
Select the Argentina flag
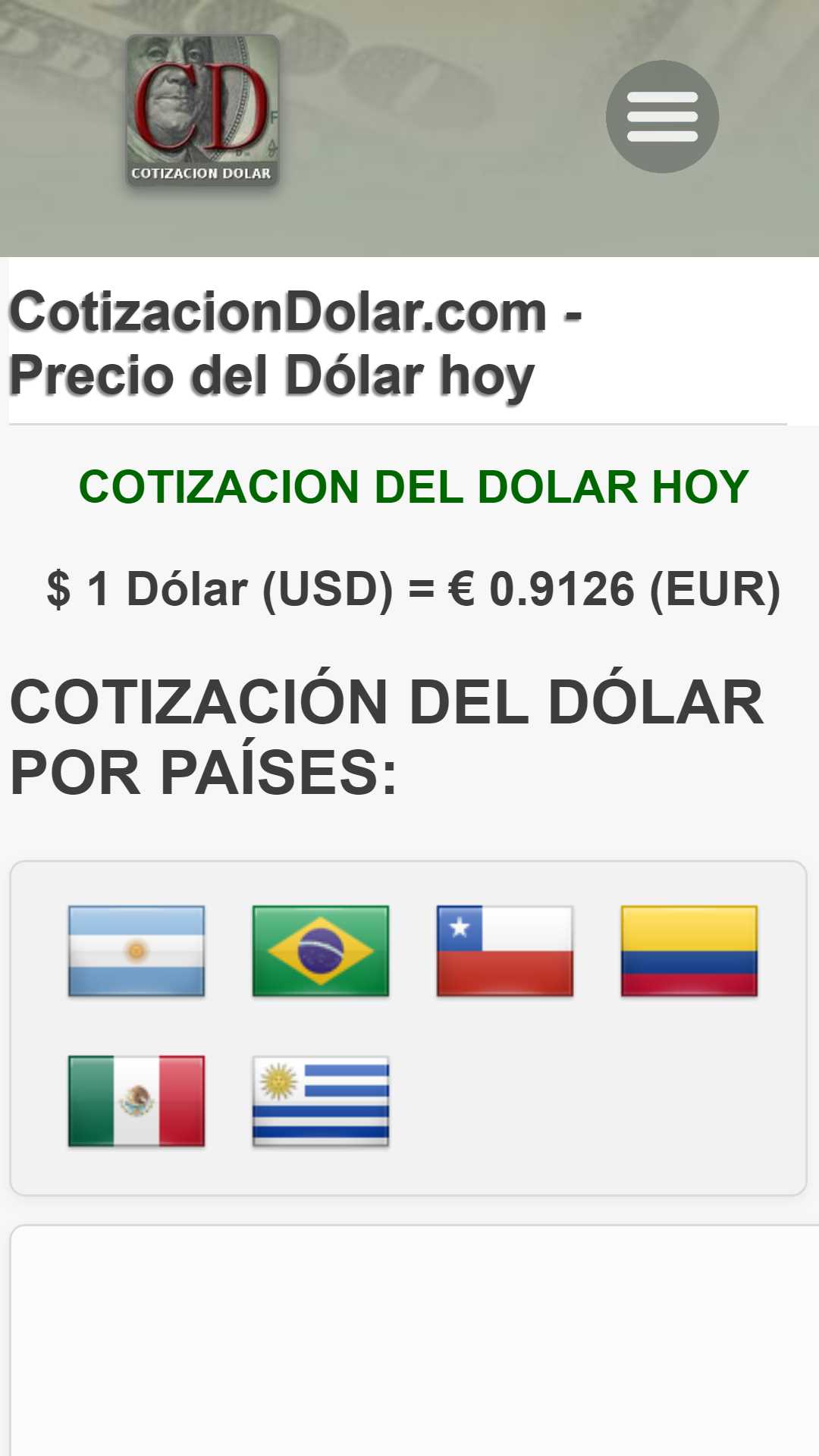click(x=136, y=951)
